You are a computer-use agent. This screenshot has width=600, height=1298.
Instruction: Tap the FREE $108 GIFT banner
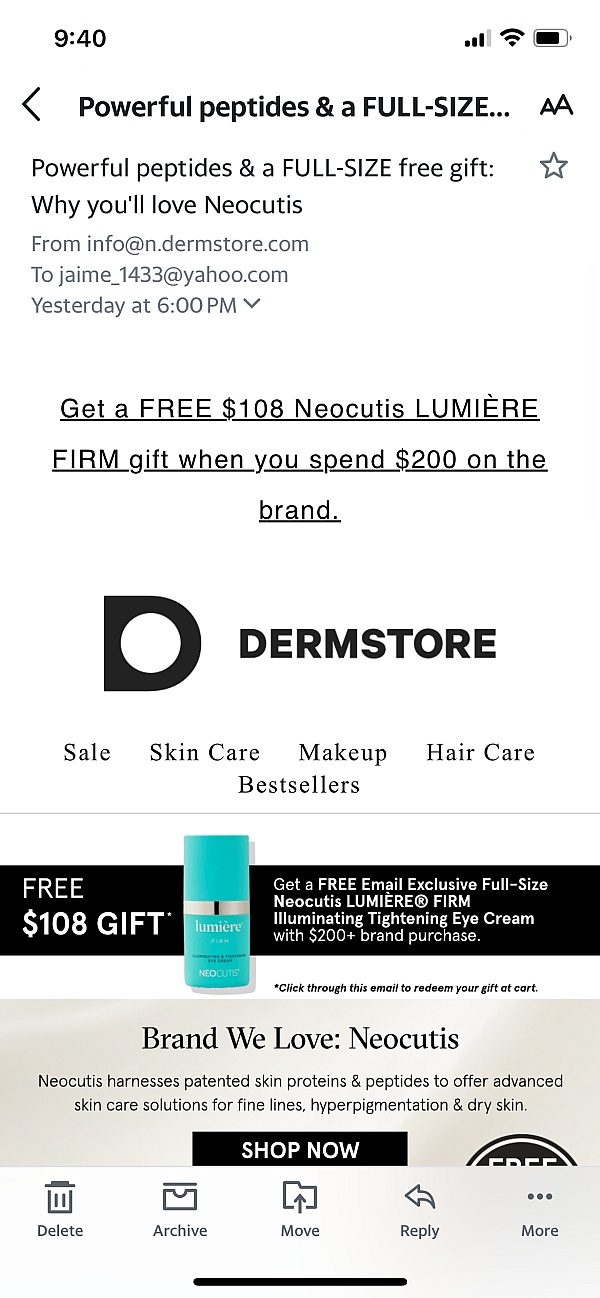click(299, 910)
